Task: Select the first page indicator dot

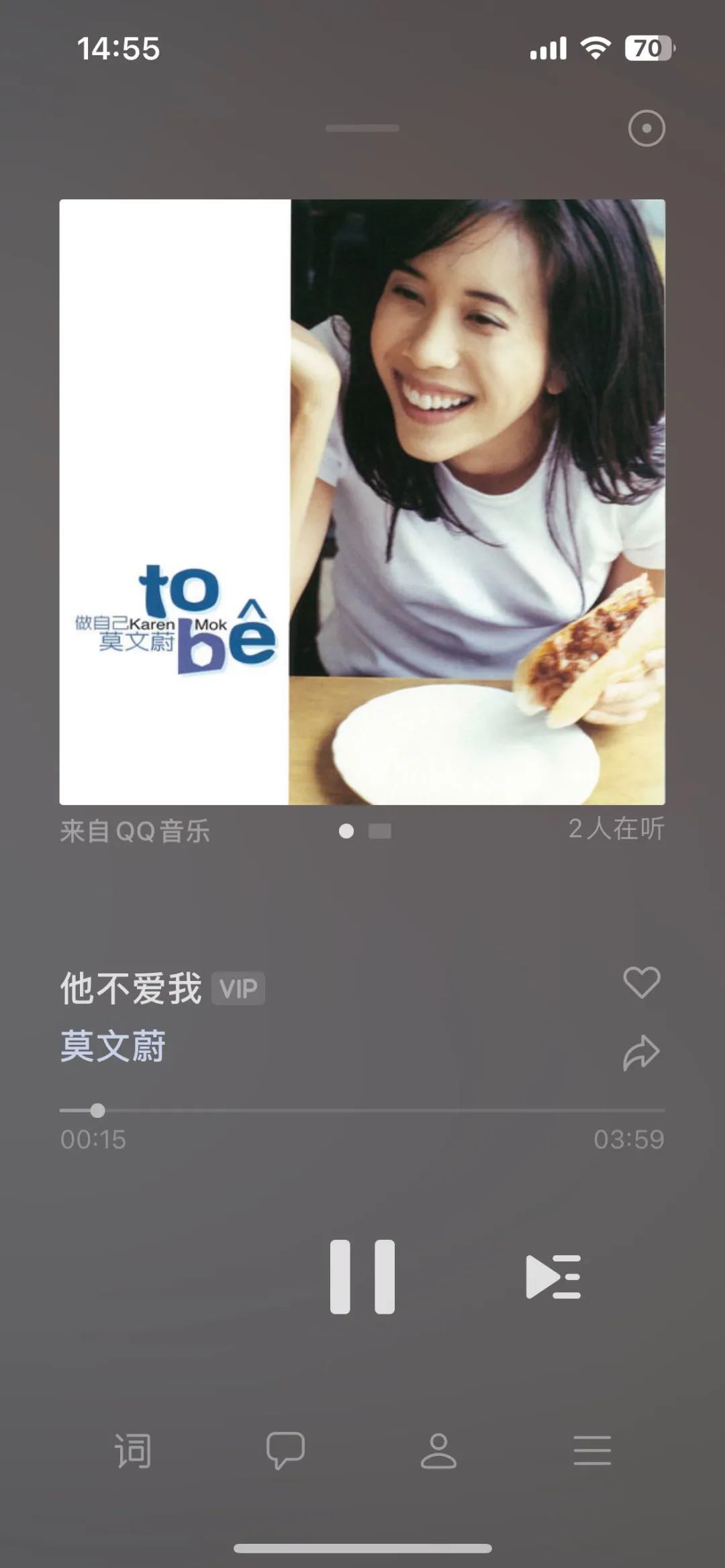Action: click(346, 831)
